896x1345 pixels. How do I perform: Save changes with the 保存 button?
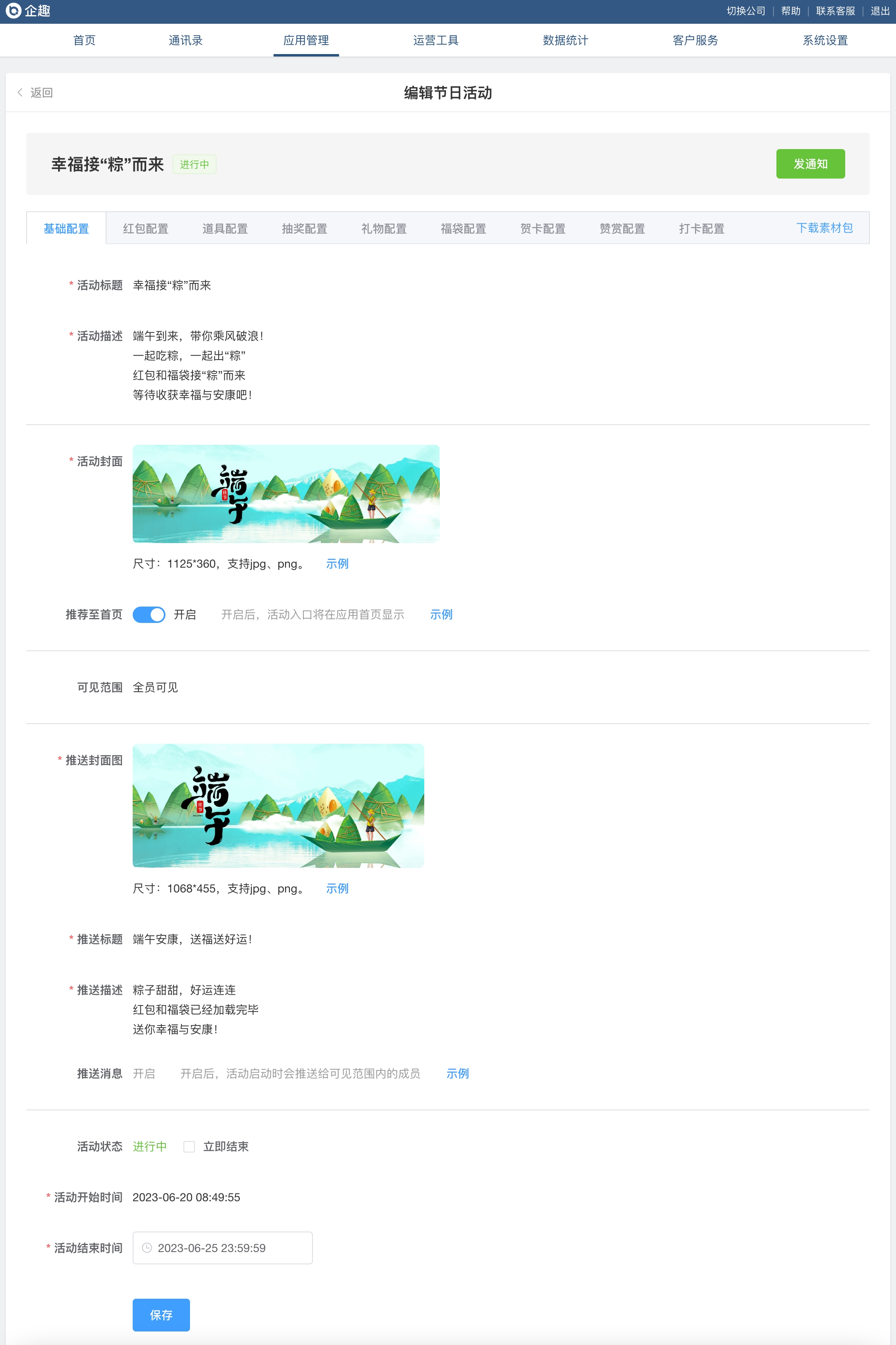click(x=161, y=1315)
